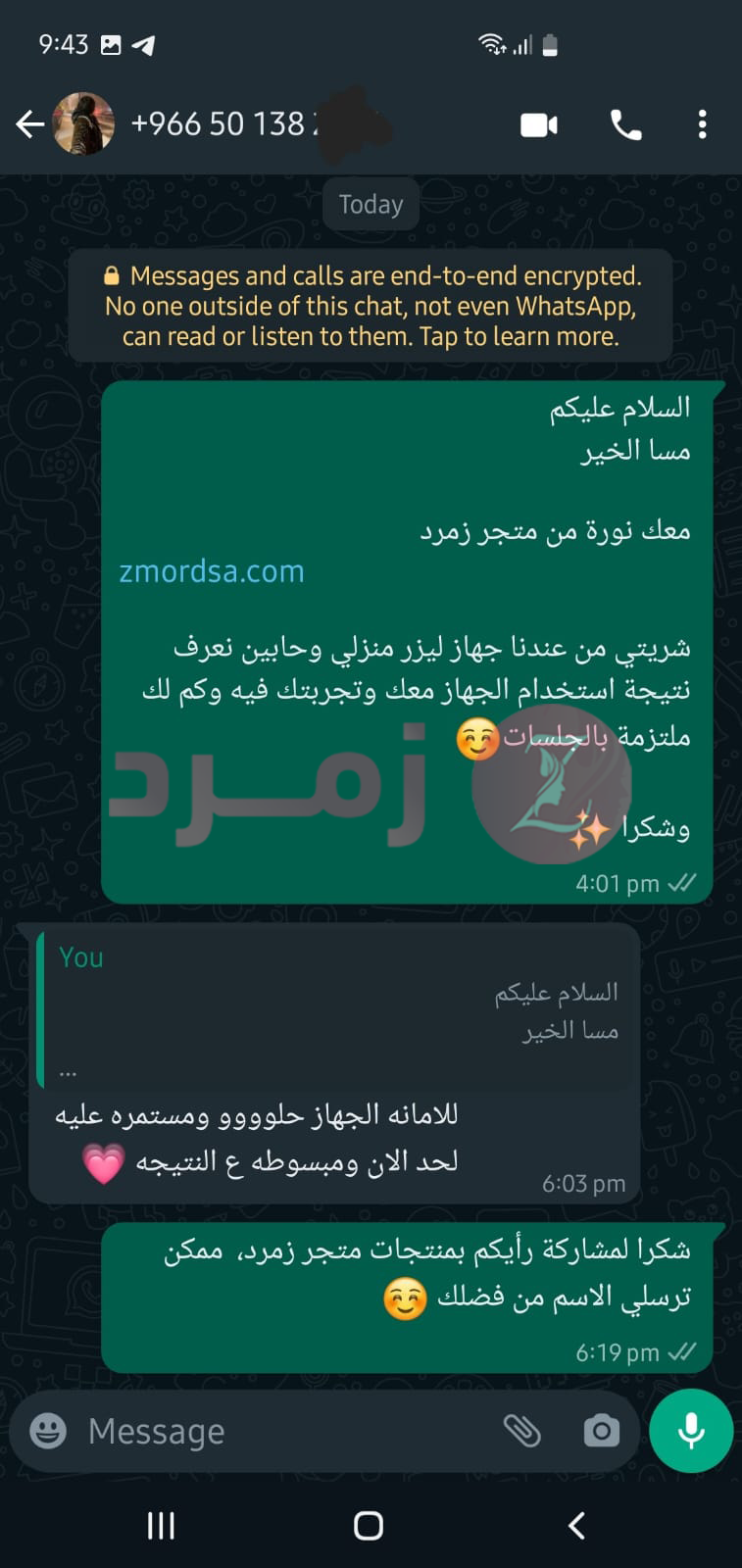Open the overflow menu

pyautogui.click(x=702, y=124)
